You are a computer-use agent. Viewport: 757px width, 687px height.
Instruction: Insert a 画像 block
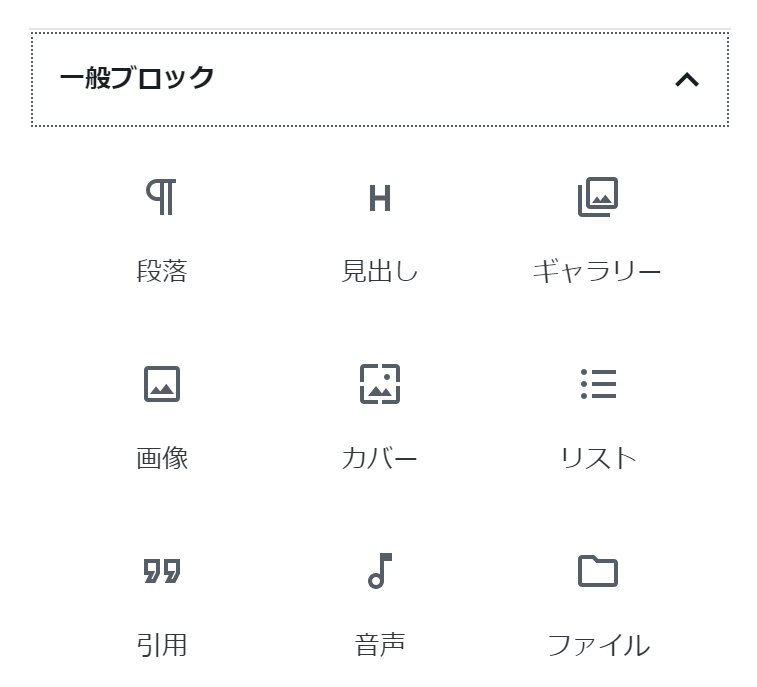coord(162,417)
